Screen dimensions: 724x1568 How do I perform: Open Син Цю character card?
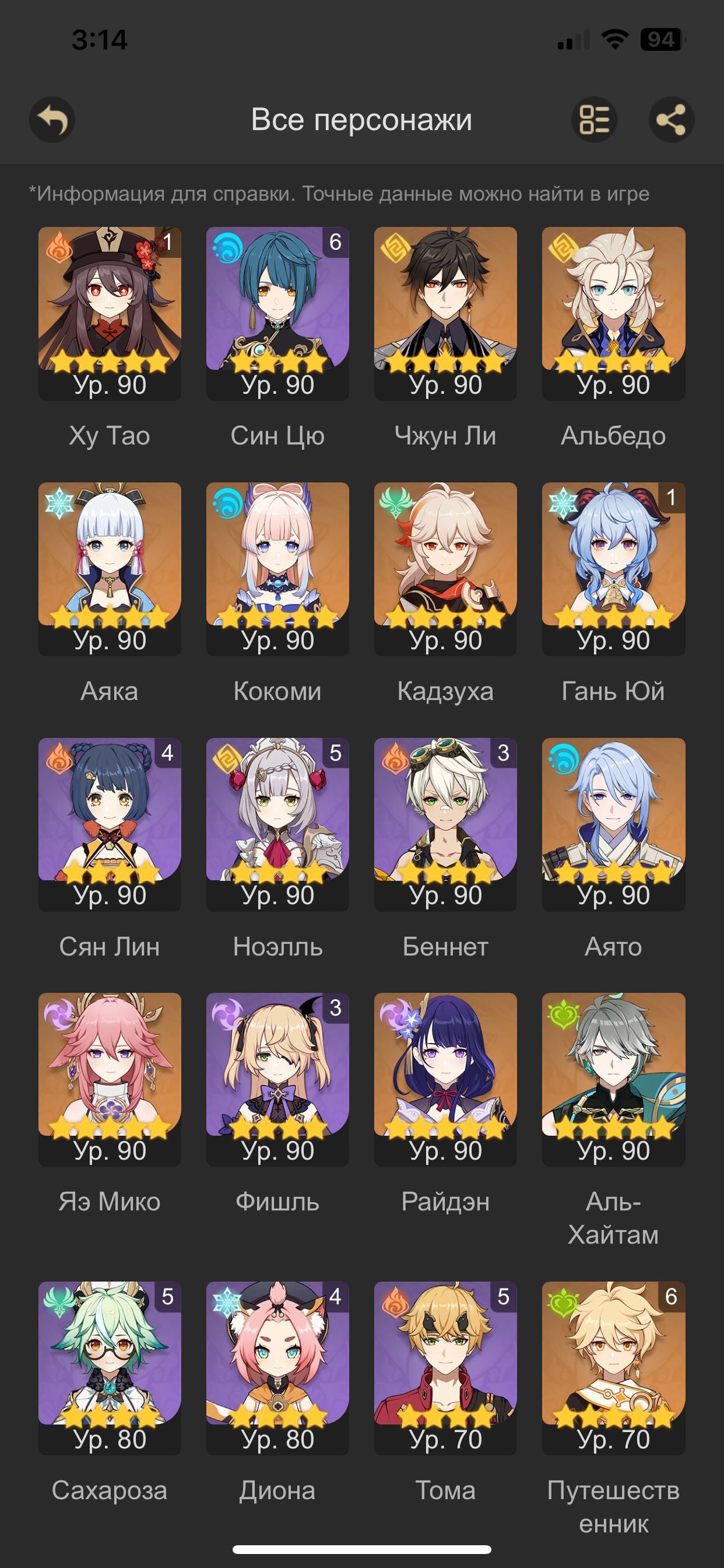coord(277,313)
